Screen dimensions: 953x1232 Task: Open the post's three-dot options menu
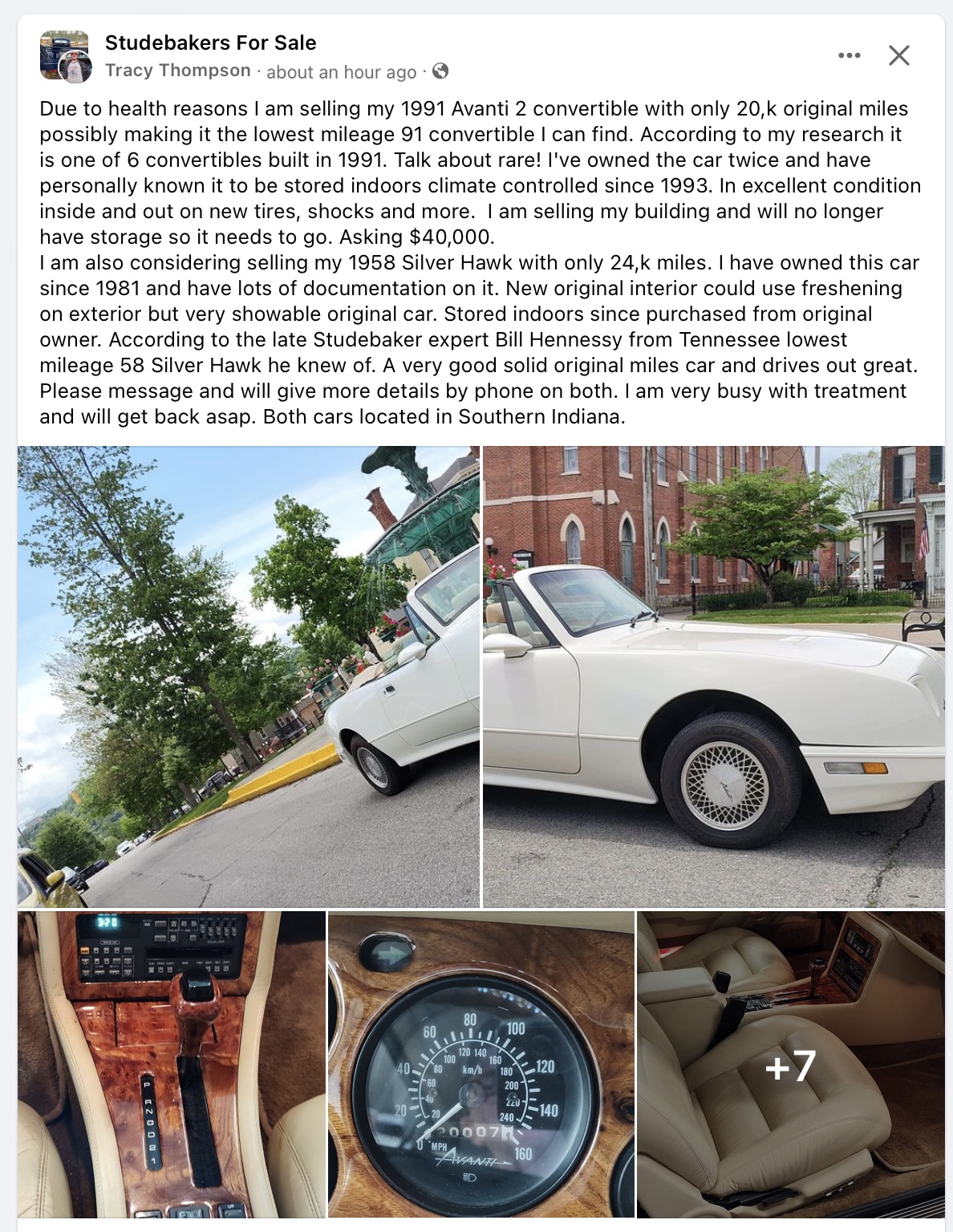click(x=849, y=55)
